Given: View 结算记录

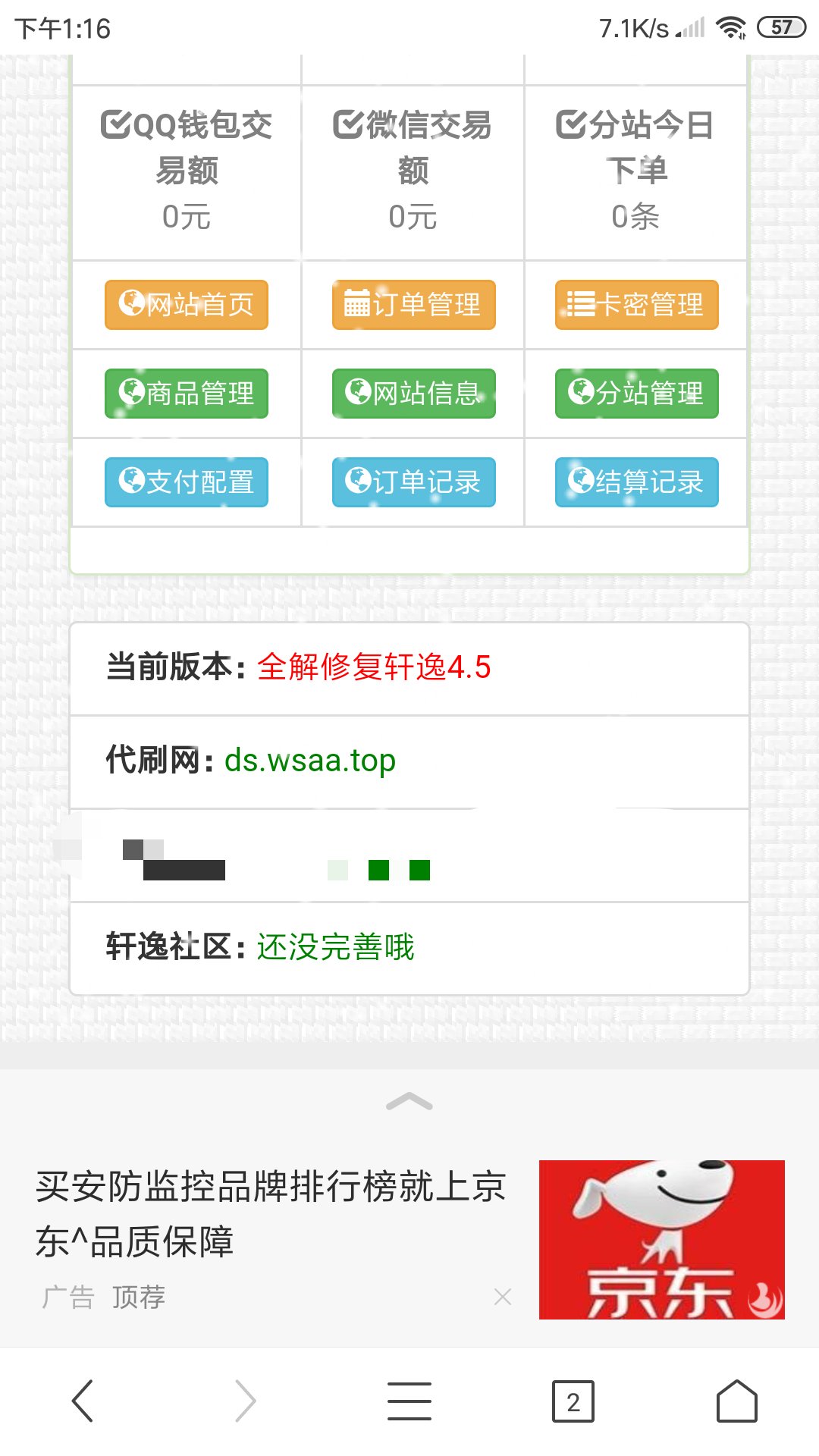Looking at the screenshot, I should pyautogui.click(x=636, y=482).
